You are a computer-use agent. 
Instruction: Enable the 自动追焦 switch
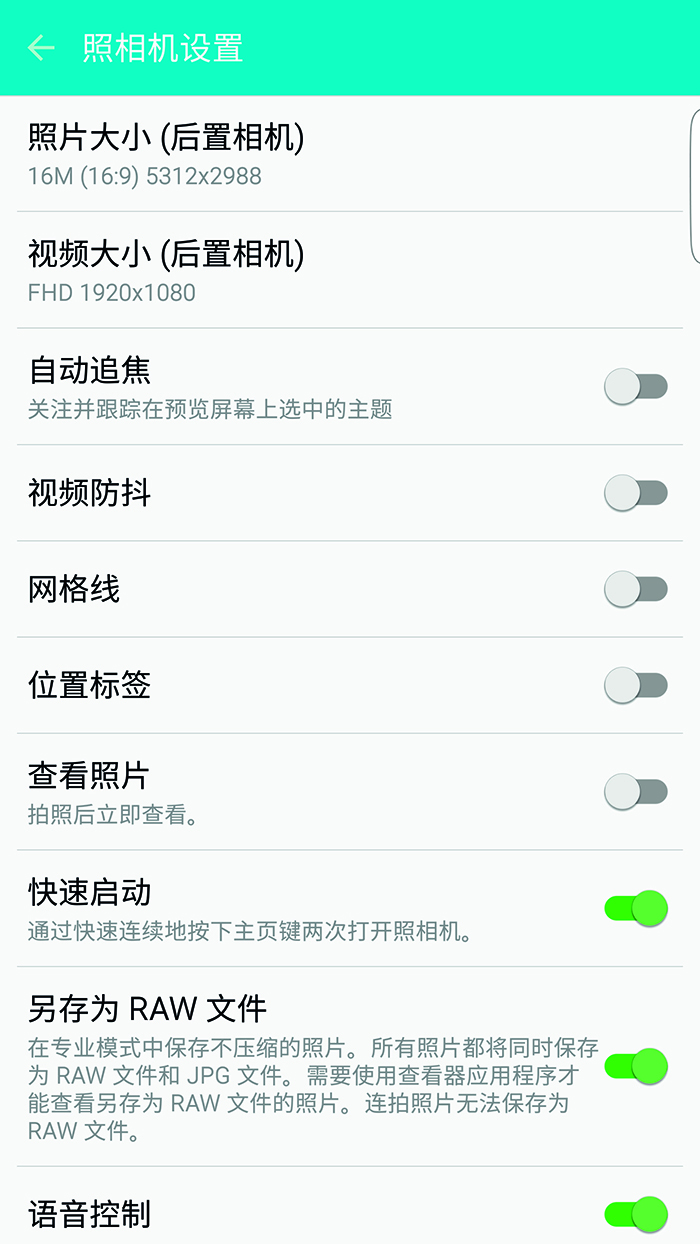tap(636, 386)
